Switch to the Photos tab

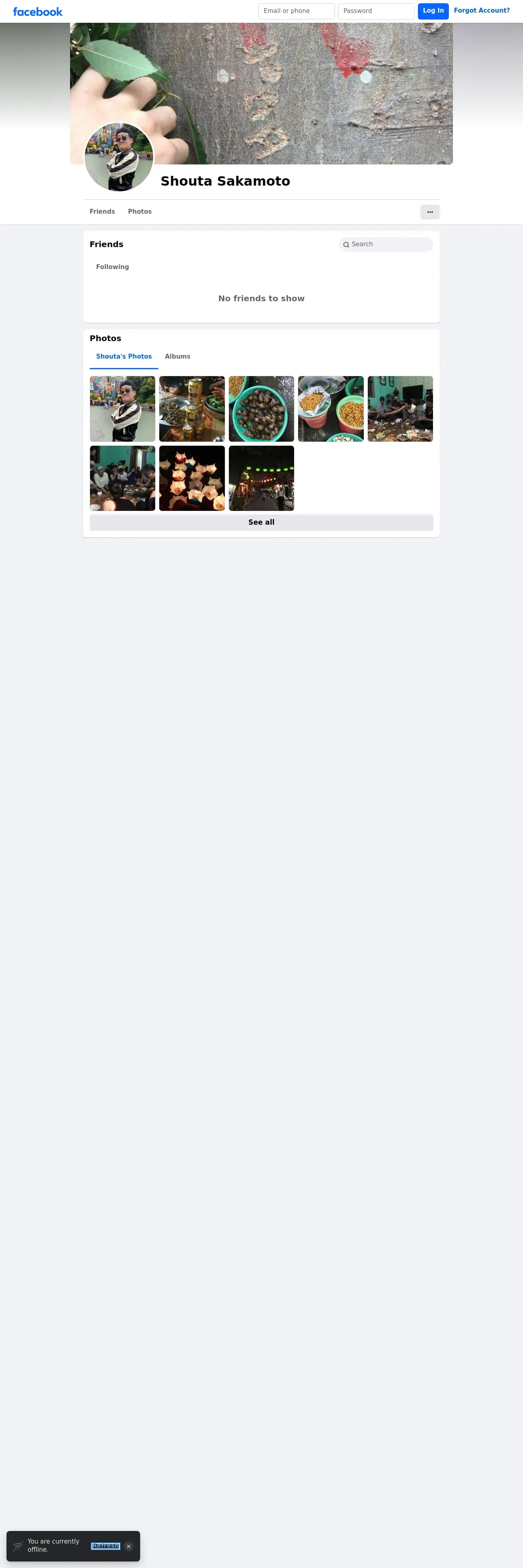pyautogui.click(x=139, y=212)
